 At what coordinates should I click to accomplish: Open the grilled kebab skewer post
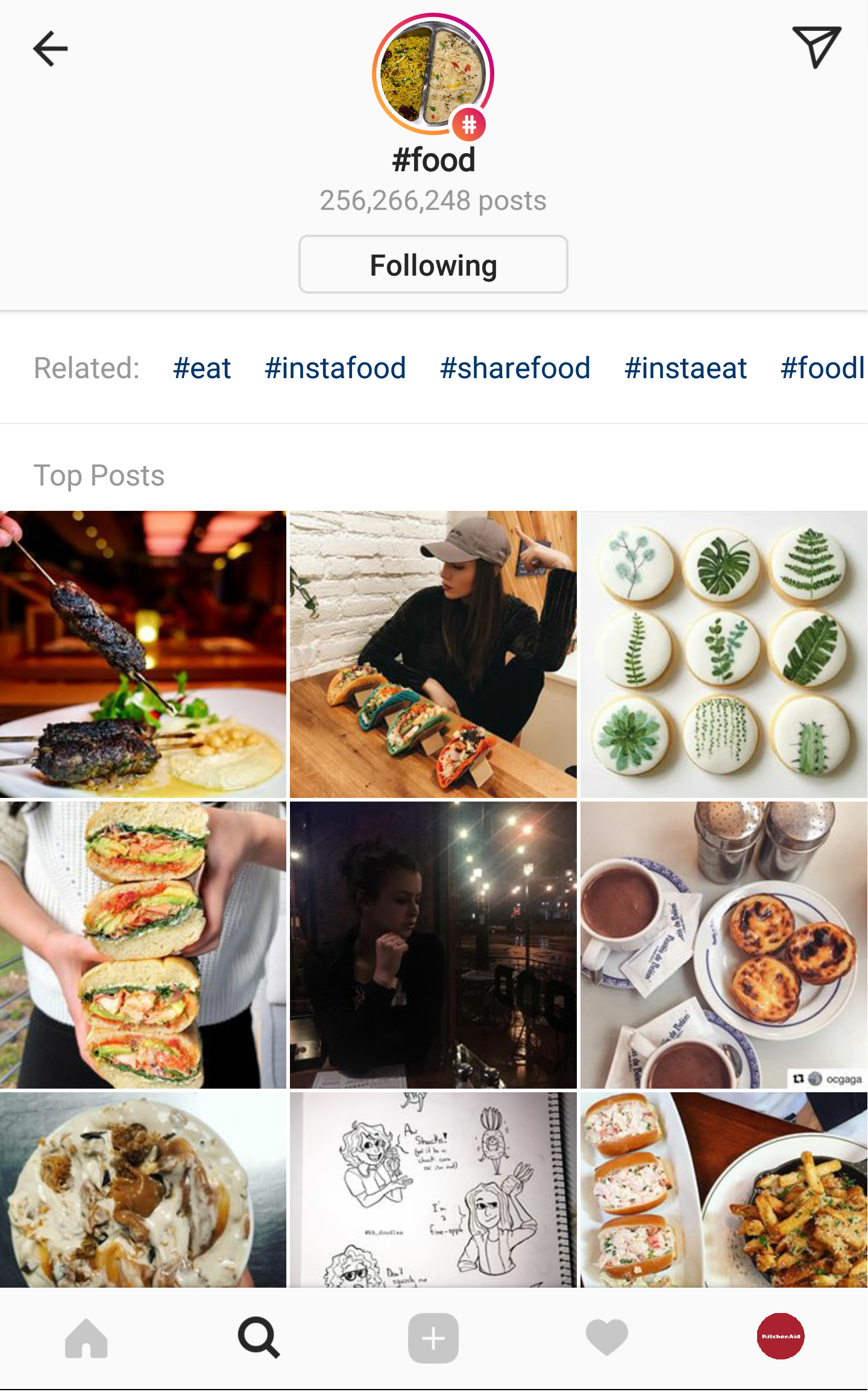[x=143, y=654]
